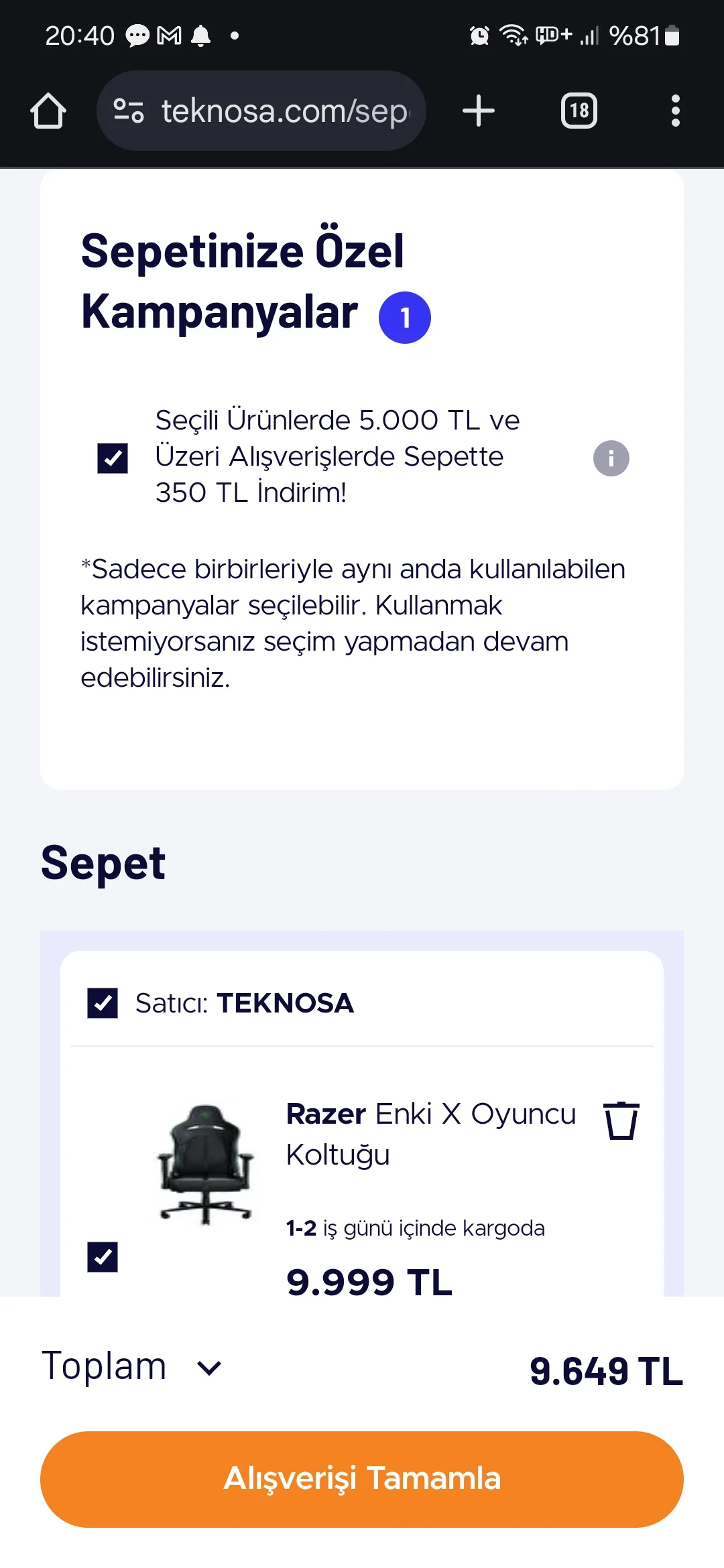The width and height of the screenshot is (724, 1568).
Task: Open the browser overflow menu
Action: coord(675,111)
